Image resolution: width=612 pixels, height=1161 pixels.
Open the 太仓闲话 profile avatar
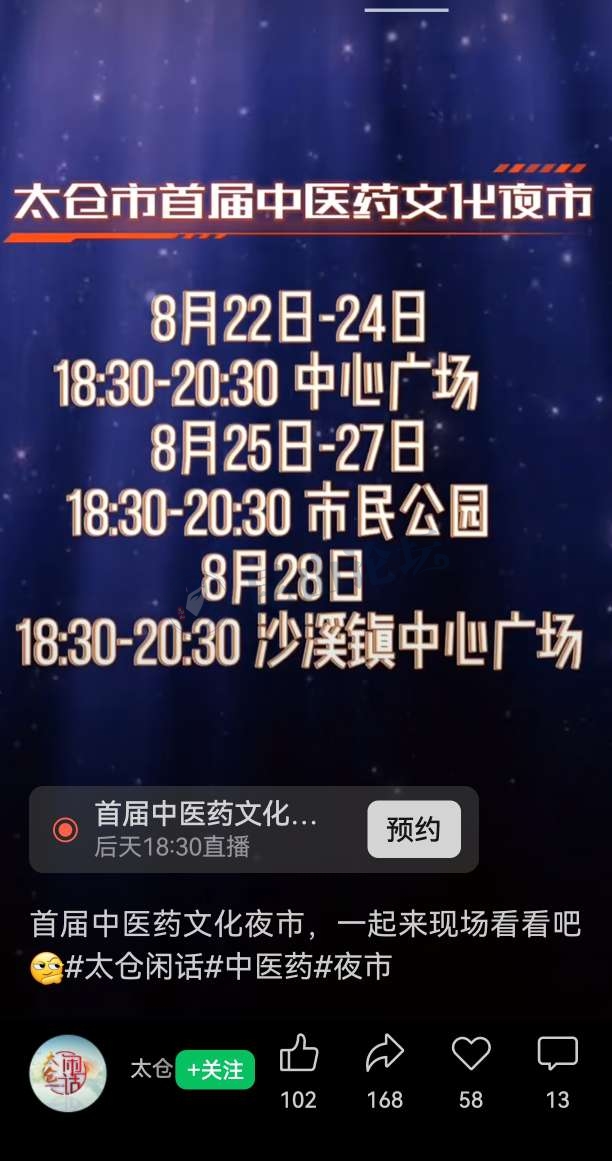point(68,1073)
